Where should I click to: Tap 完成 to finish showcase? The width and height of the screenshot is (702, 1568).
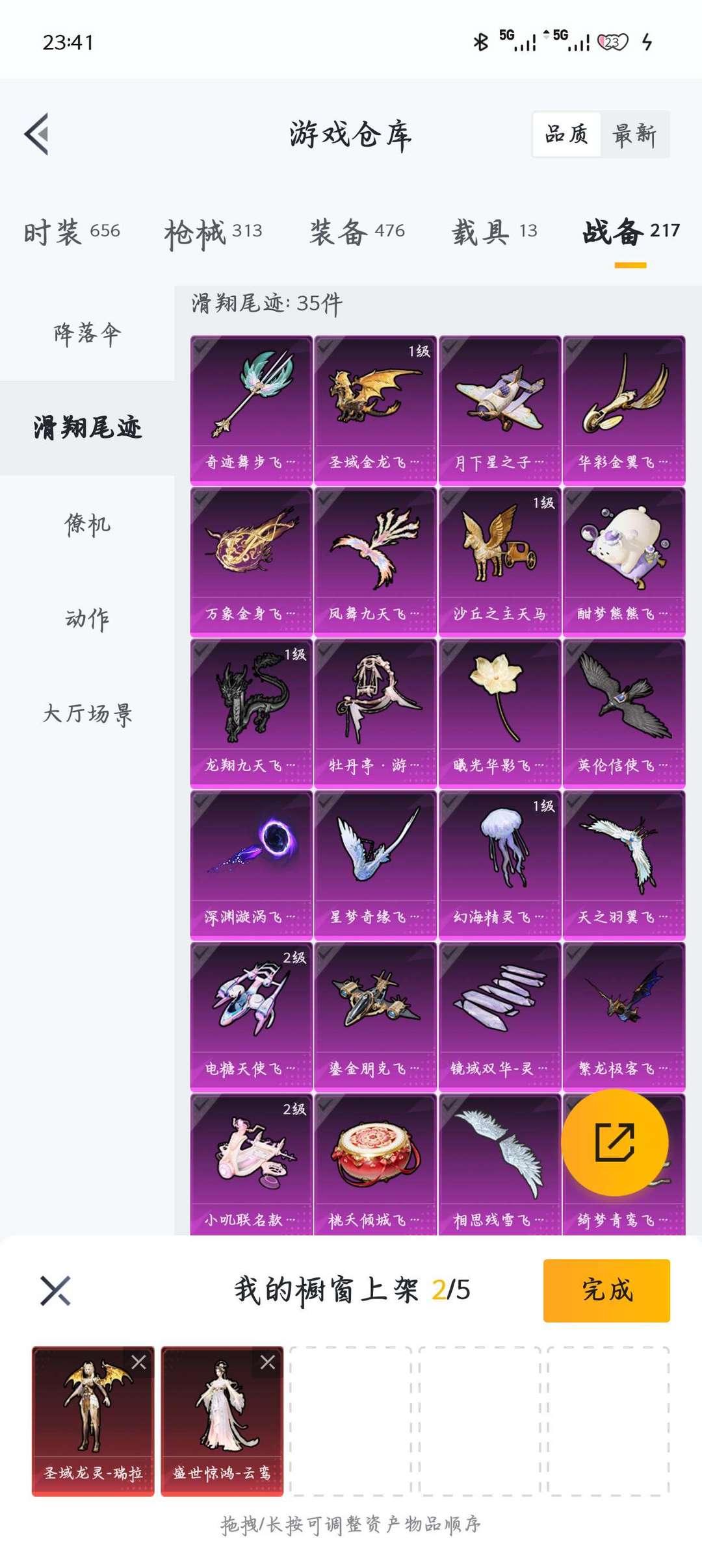pos(606,1290)
